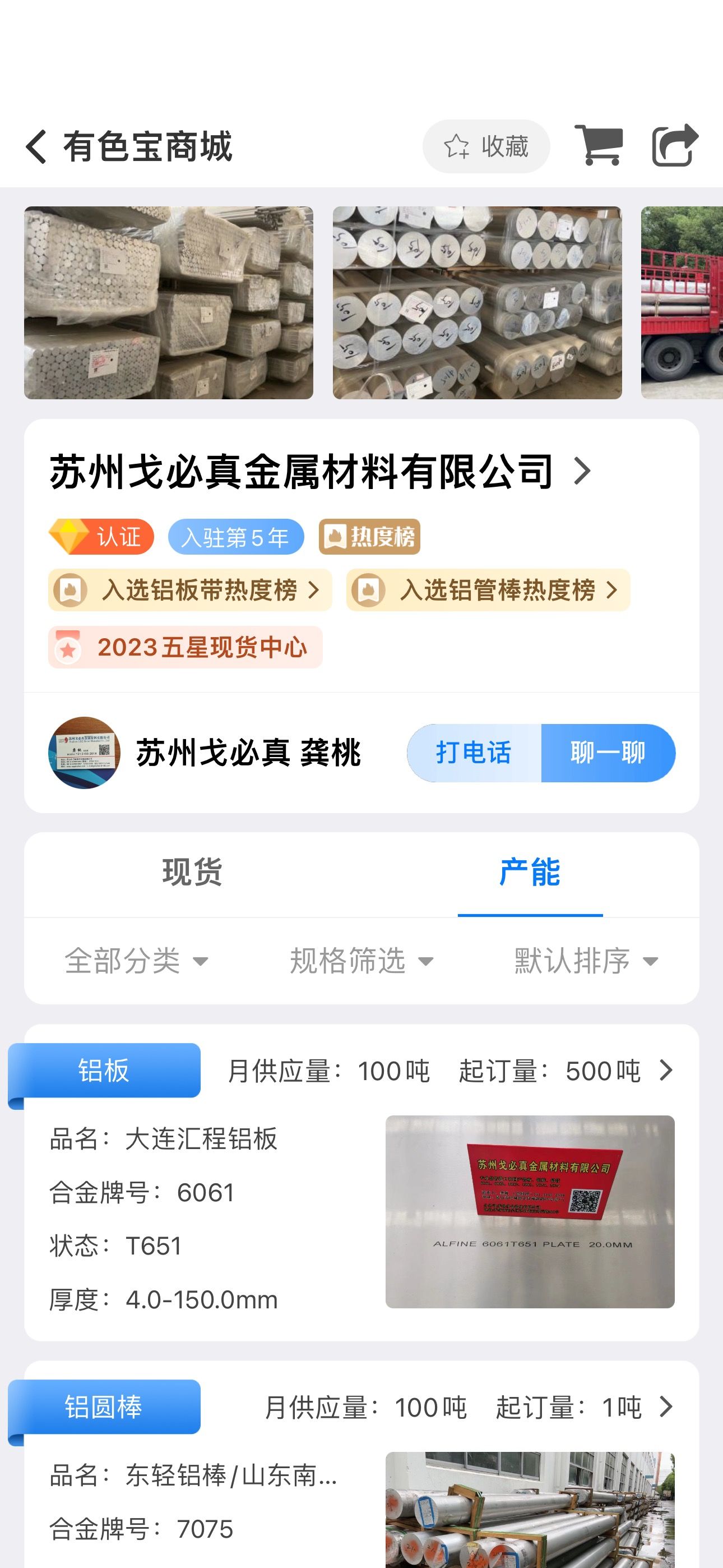Select the 产能 tab
The width and height of the screenshot is (723, 1568).
[x=530, y=872]
